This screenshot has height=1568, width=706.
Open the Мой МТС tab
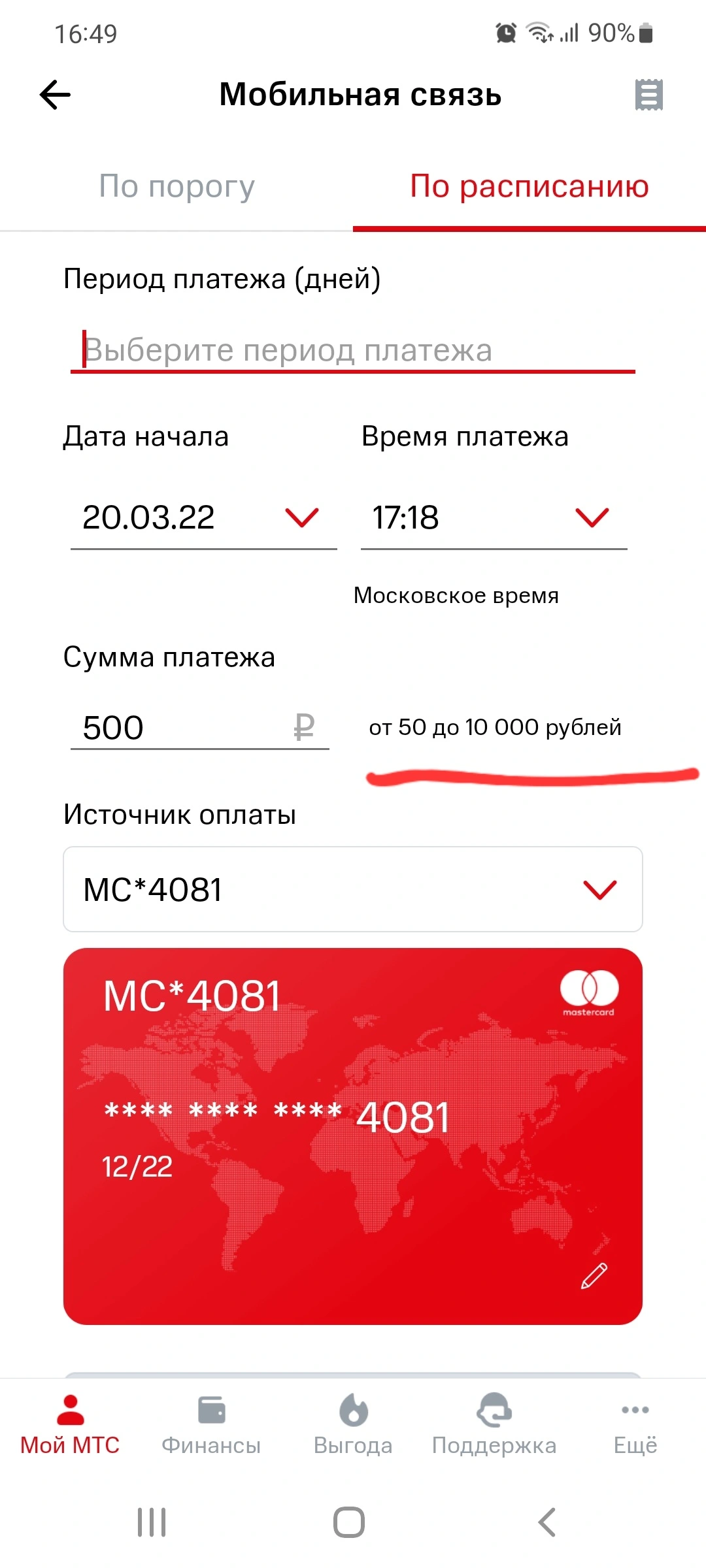click(x=71, y=1426)
